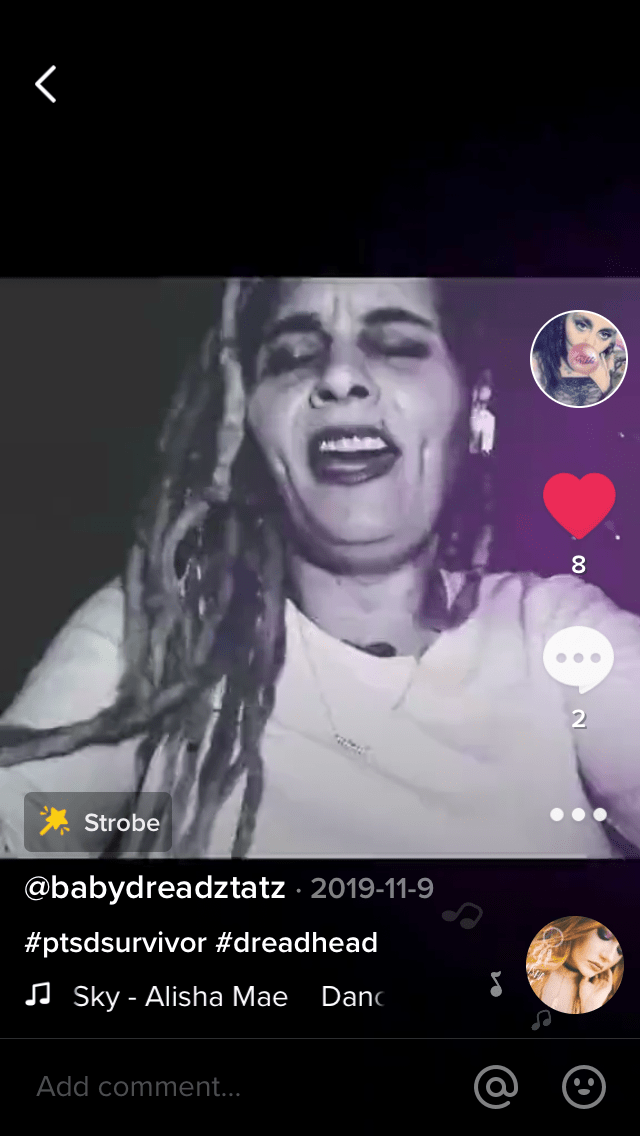640x1136 pixels.
Task: Open the #dreadhead hashtag
Action: (296, 942)
